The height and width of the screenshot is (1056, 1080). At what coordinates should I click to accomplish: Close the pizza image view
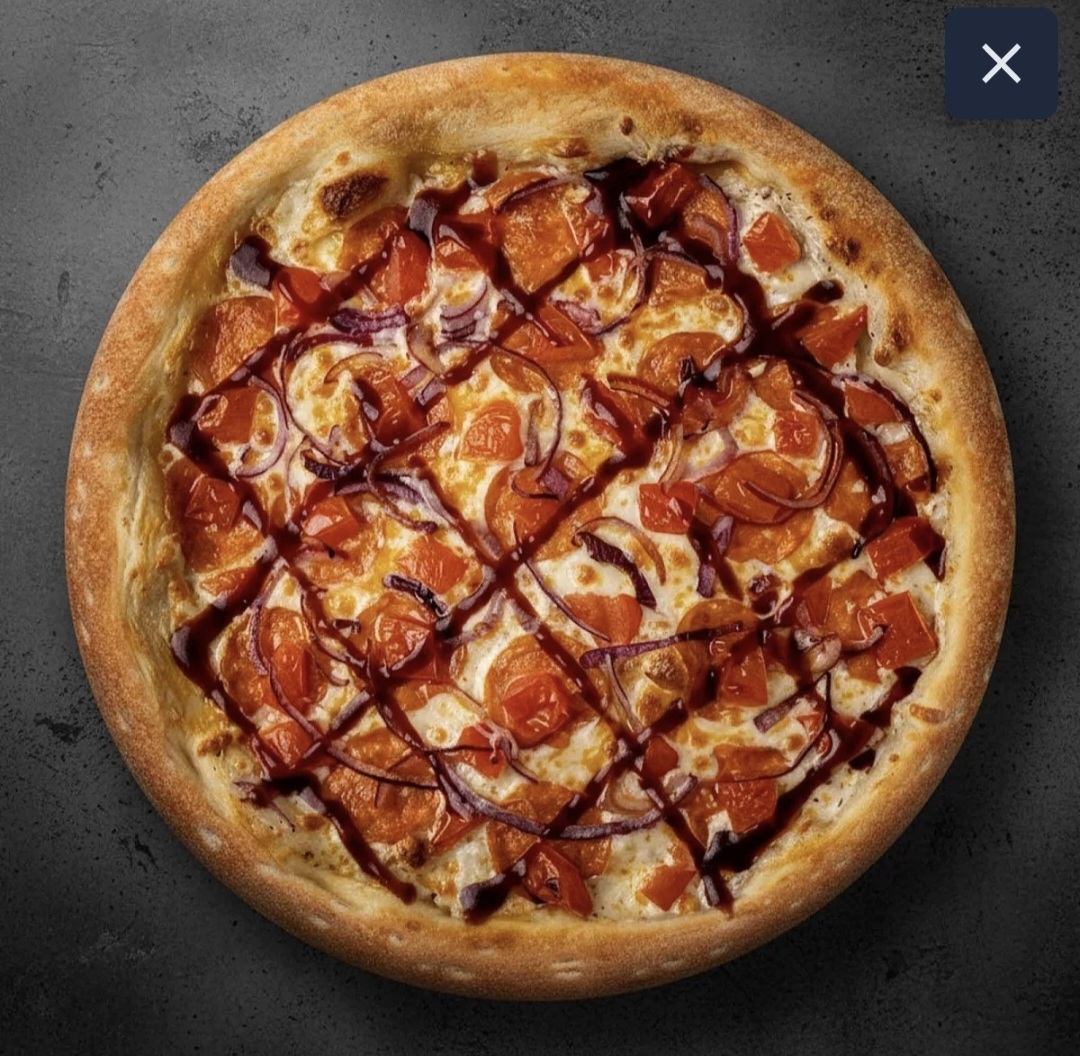point(1001,63)
